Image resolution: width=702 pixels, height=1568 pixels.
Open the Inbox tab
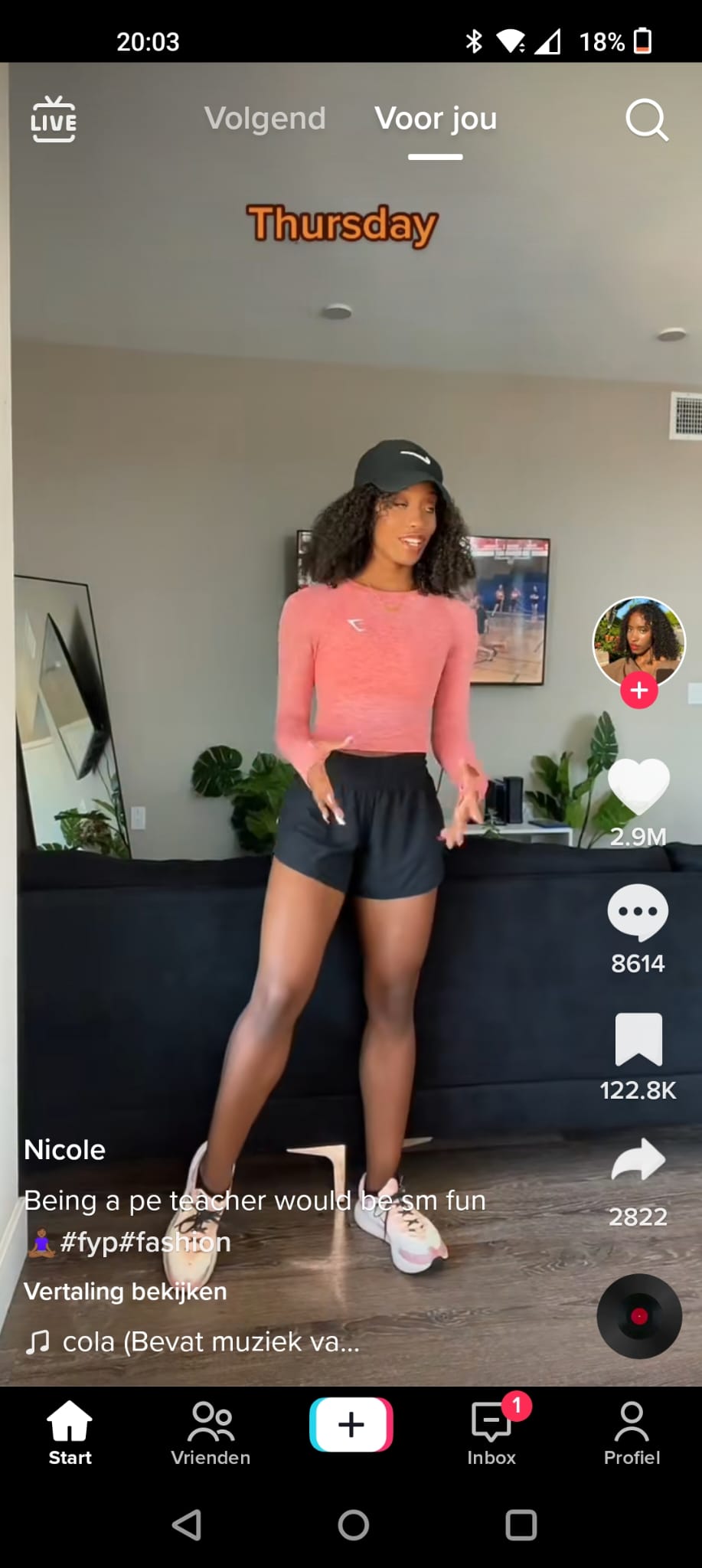coord(491,1432)
